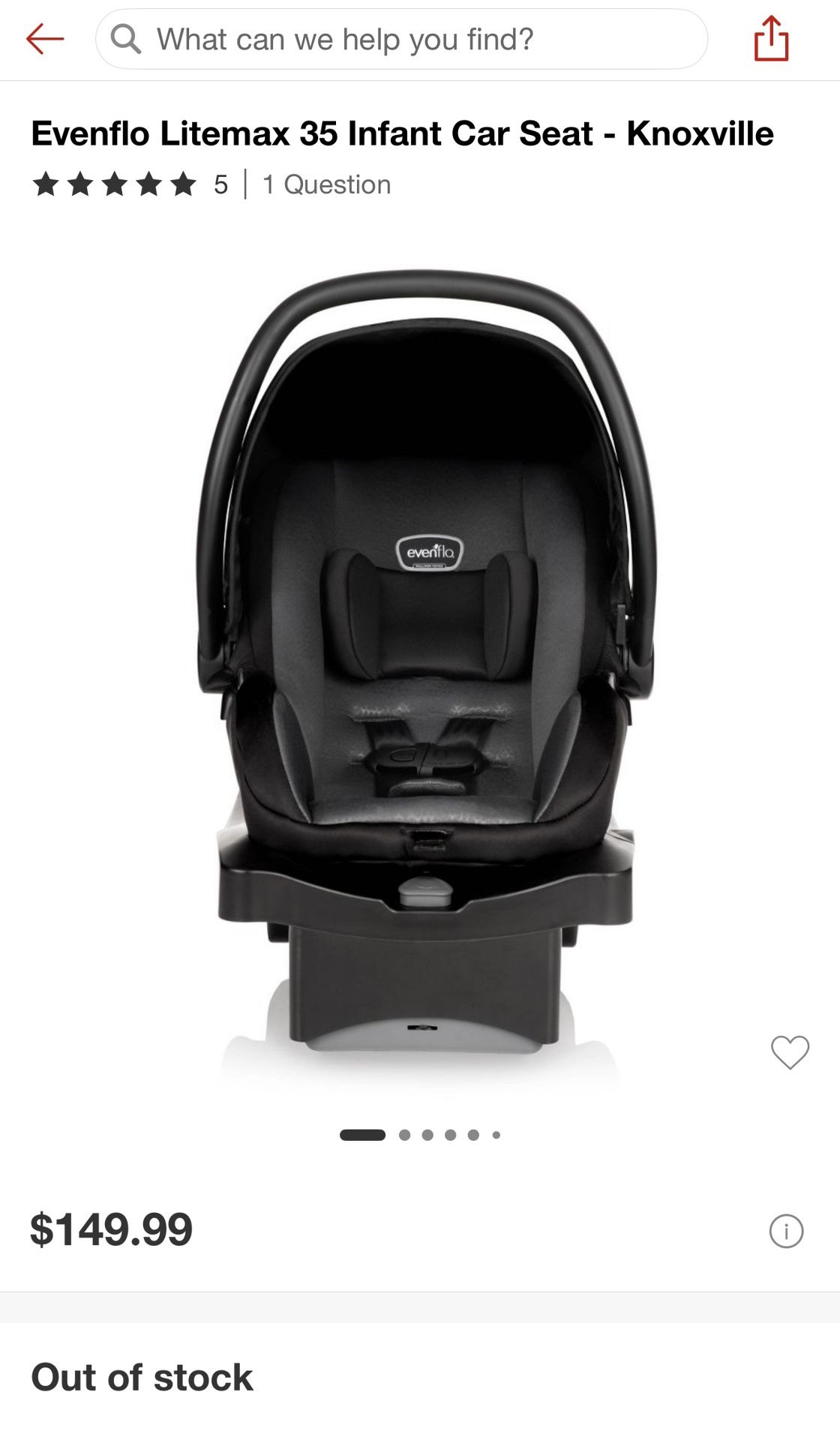Open the share icon at top right
840x1440 pixels.
pos(770,39)
